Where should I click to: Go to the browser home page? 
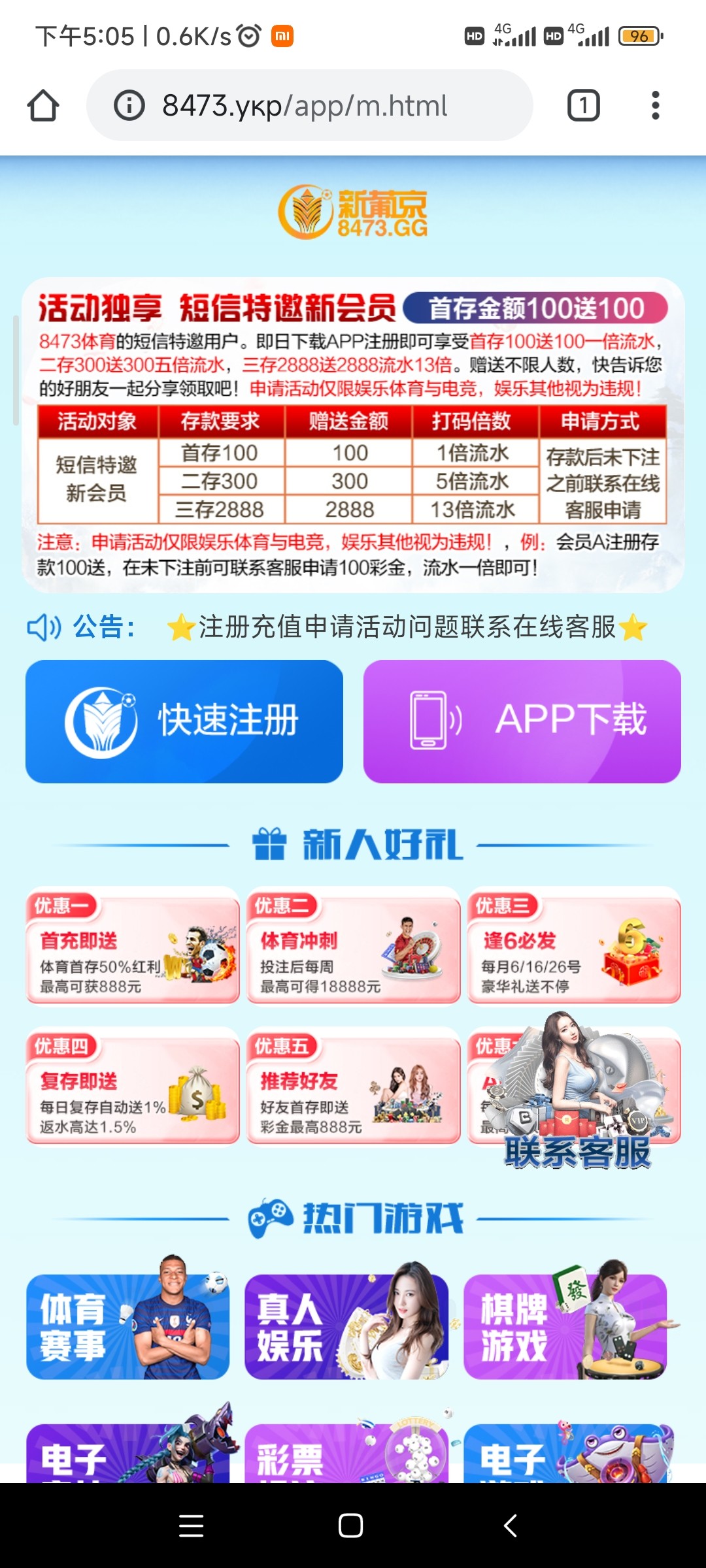click(43, 105)
